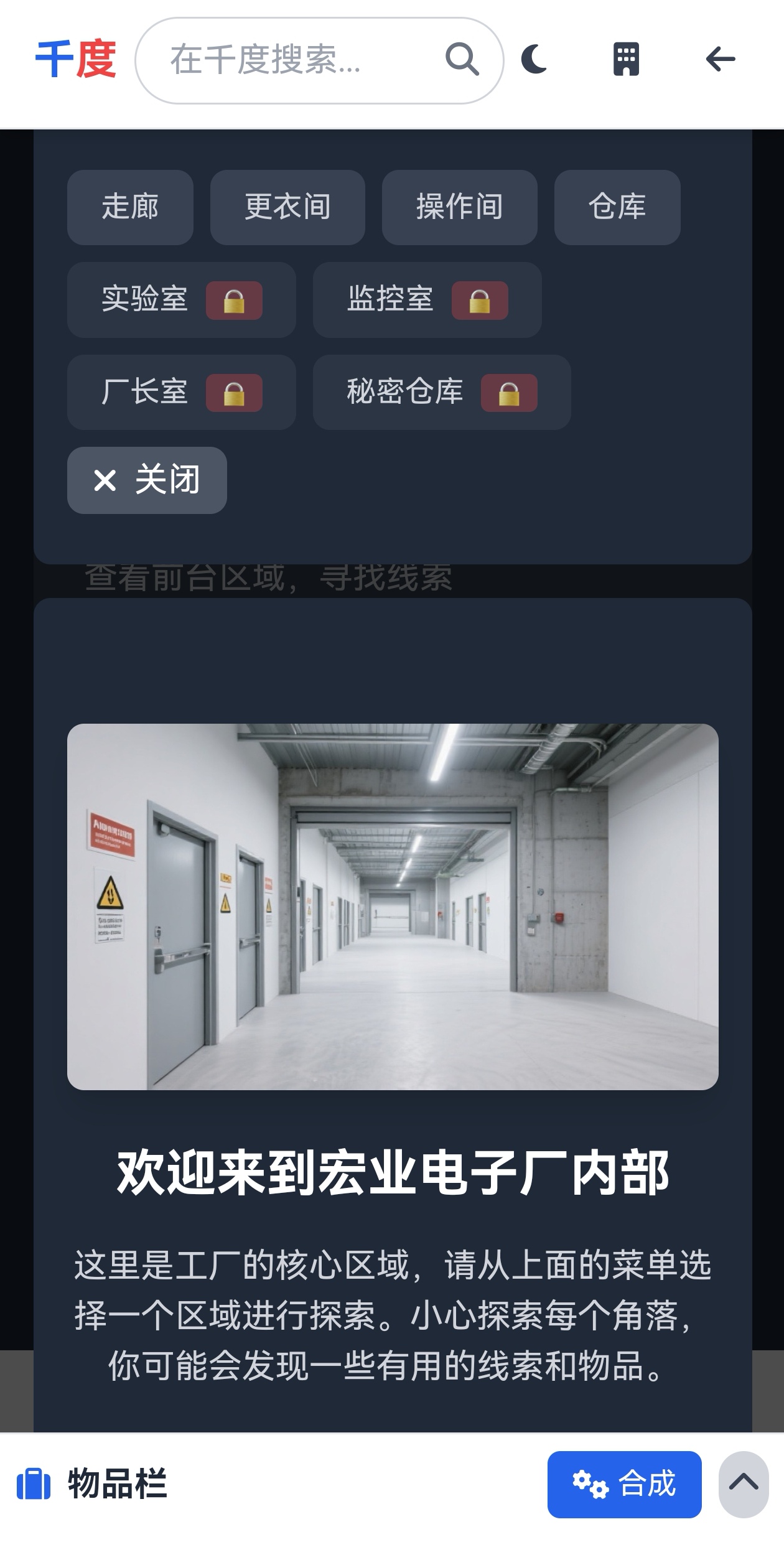Image resolution: width=784 pixels, height=1560 pixels.
Task: Close the area menu with 关闭
Action: [147, 480]
